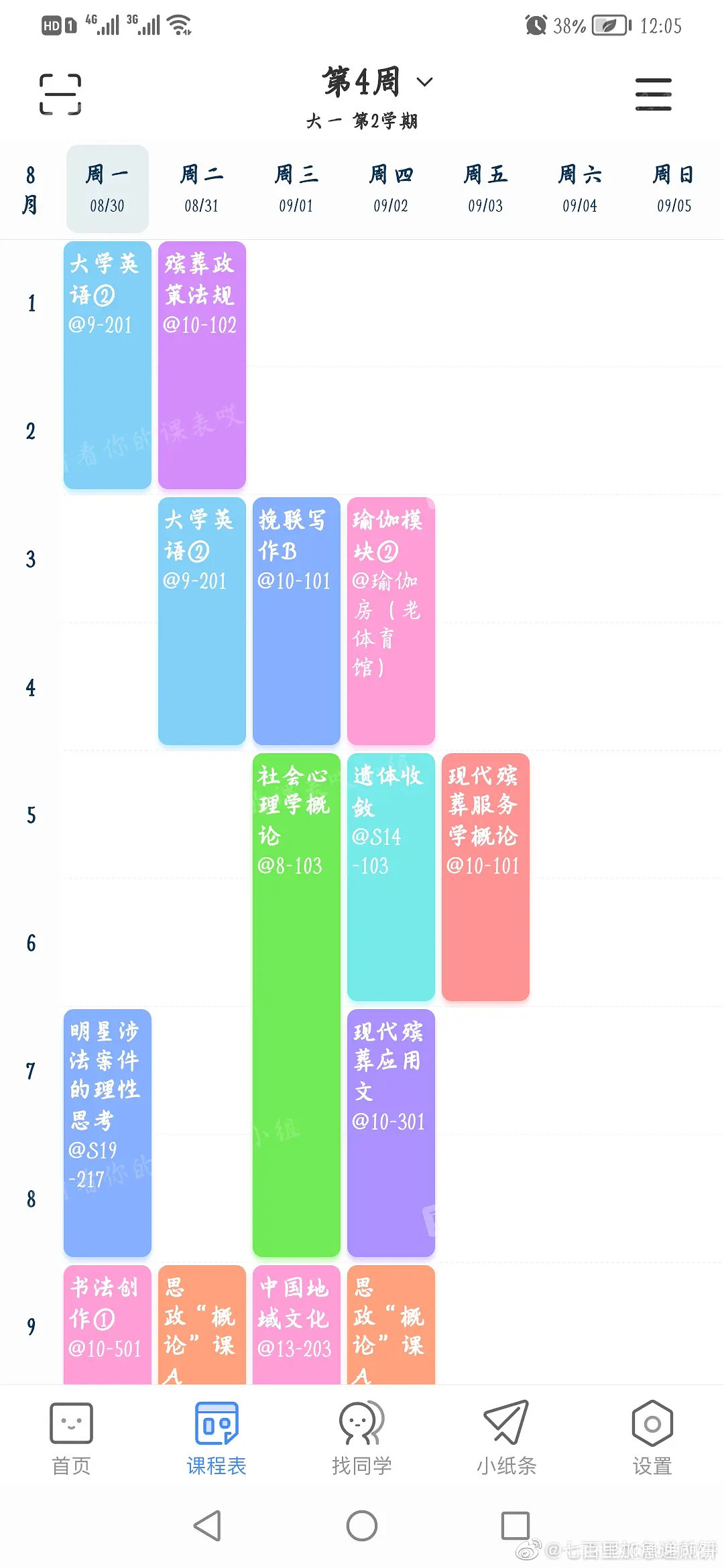View the 现代殡葬服务学概论 course
Viewport: 724px width, 1568px height.
tap(485, 877)
